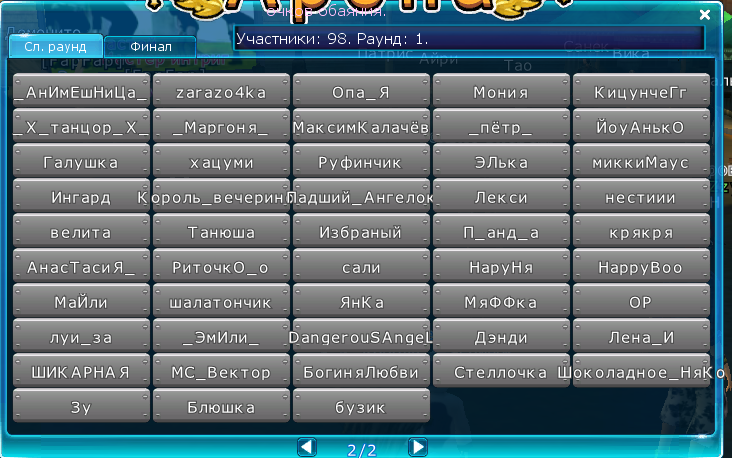Select participant Ингард
Viewport: 732px width, 458px height.
pos(81,198)
